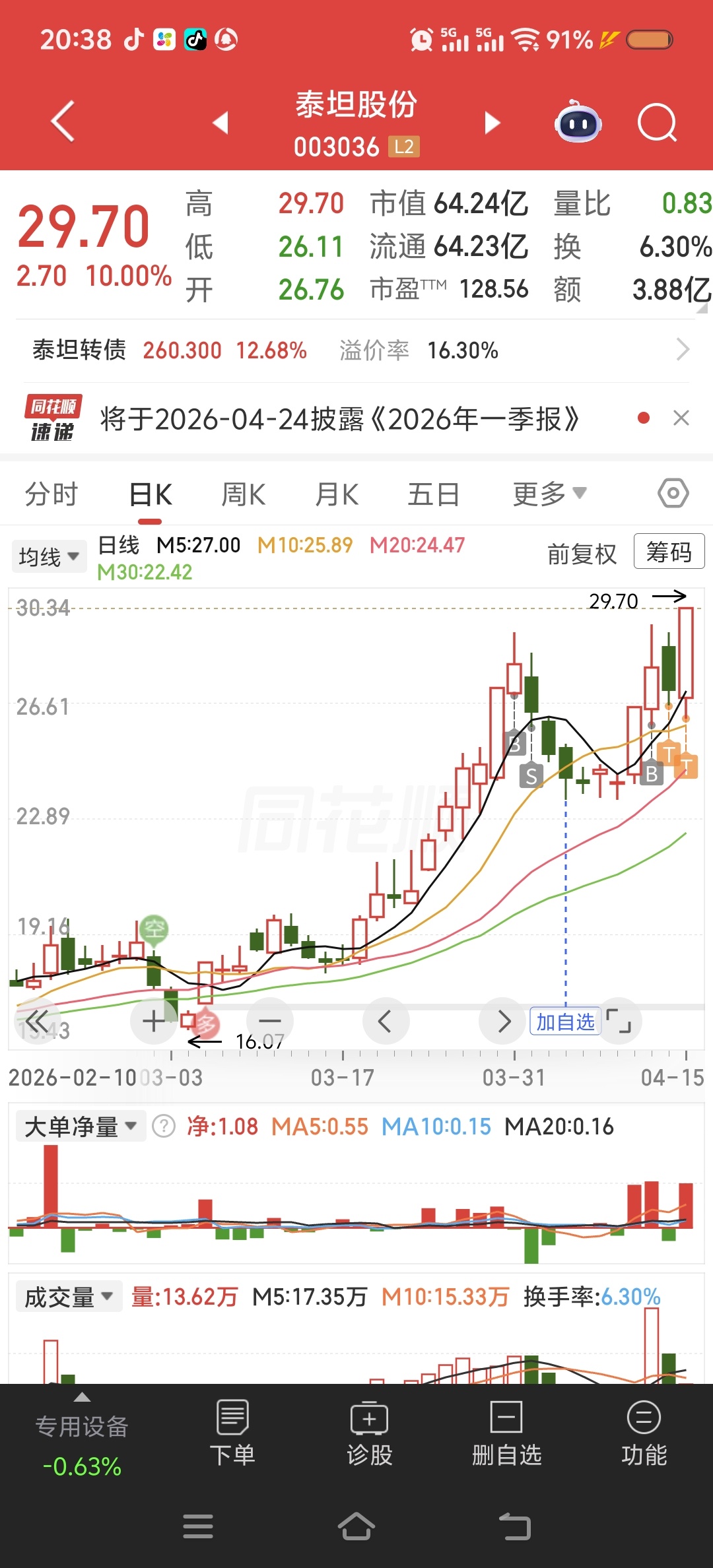Viewport: 713px width, 1568px height.
Task: Open the chart settings hexagon icon
Action: (x=673, y=494)
